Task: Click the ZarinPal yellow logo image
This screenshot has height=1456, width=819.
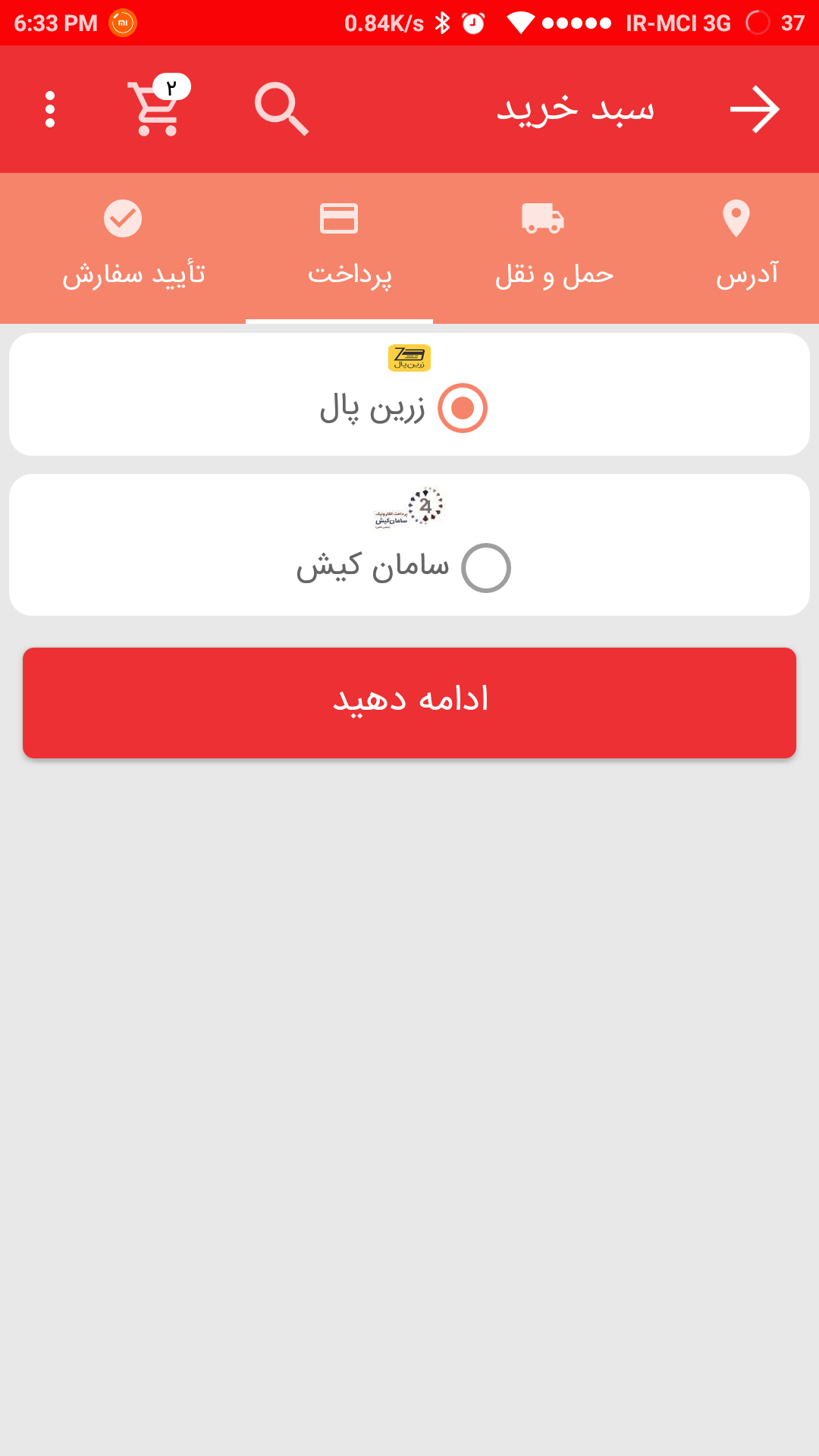Action: click(409, 358)
